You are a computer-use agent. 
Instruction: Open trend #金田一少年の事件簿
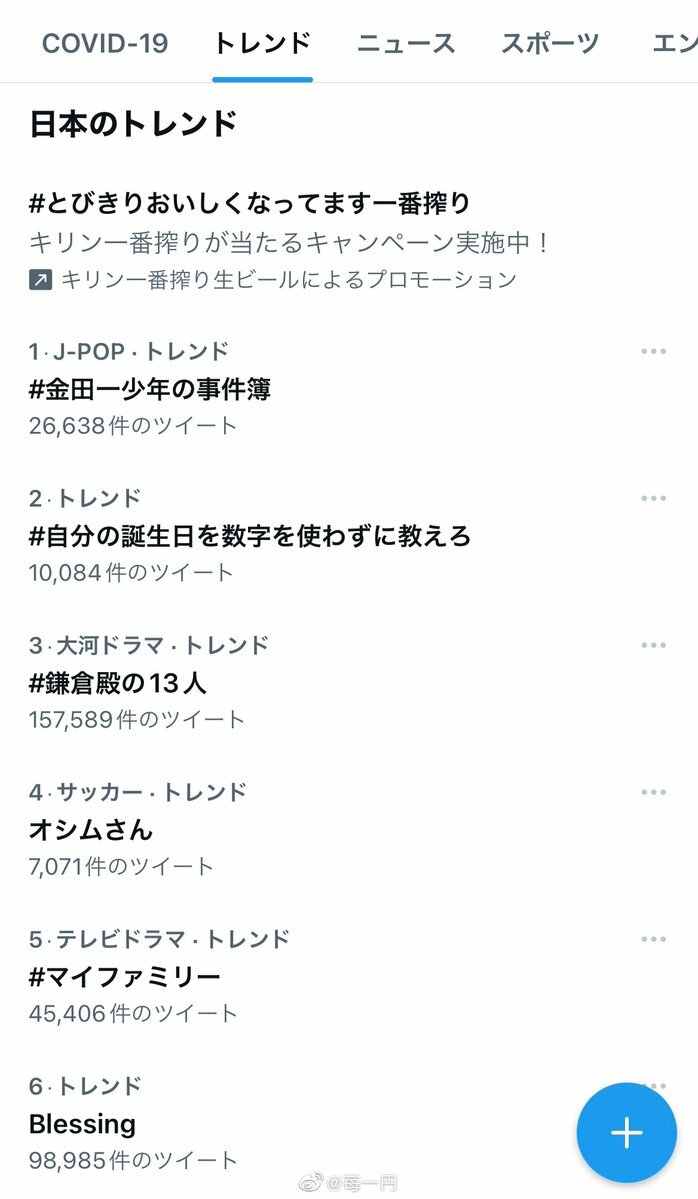[150, 389]
